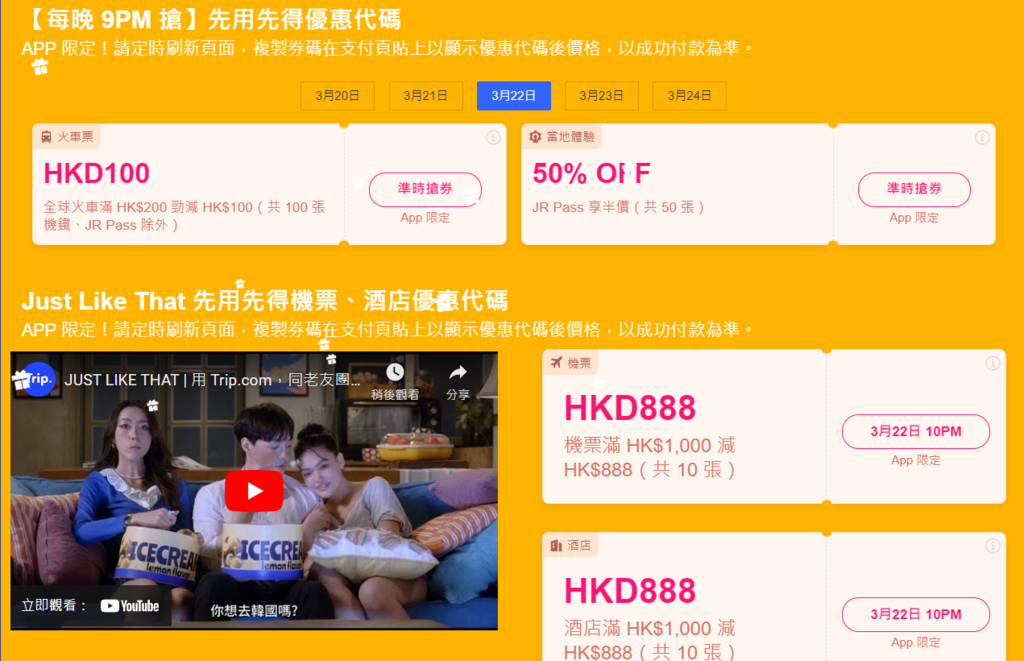The width and height of the screenshot is (1024, 661).
Task: Tap 準時搶券 on the 50% OFF coupon
Action: coord(914,189)
